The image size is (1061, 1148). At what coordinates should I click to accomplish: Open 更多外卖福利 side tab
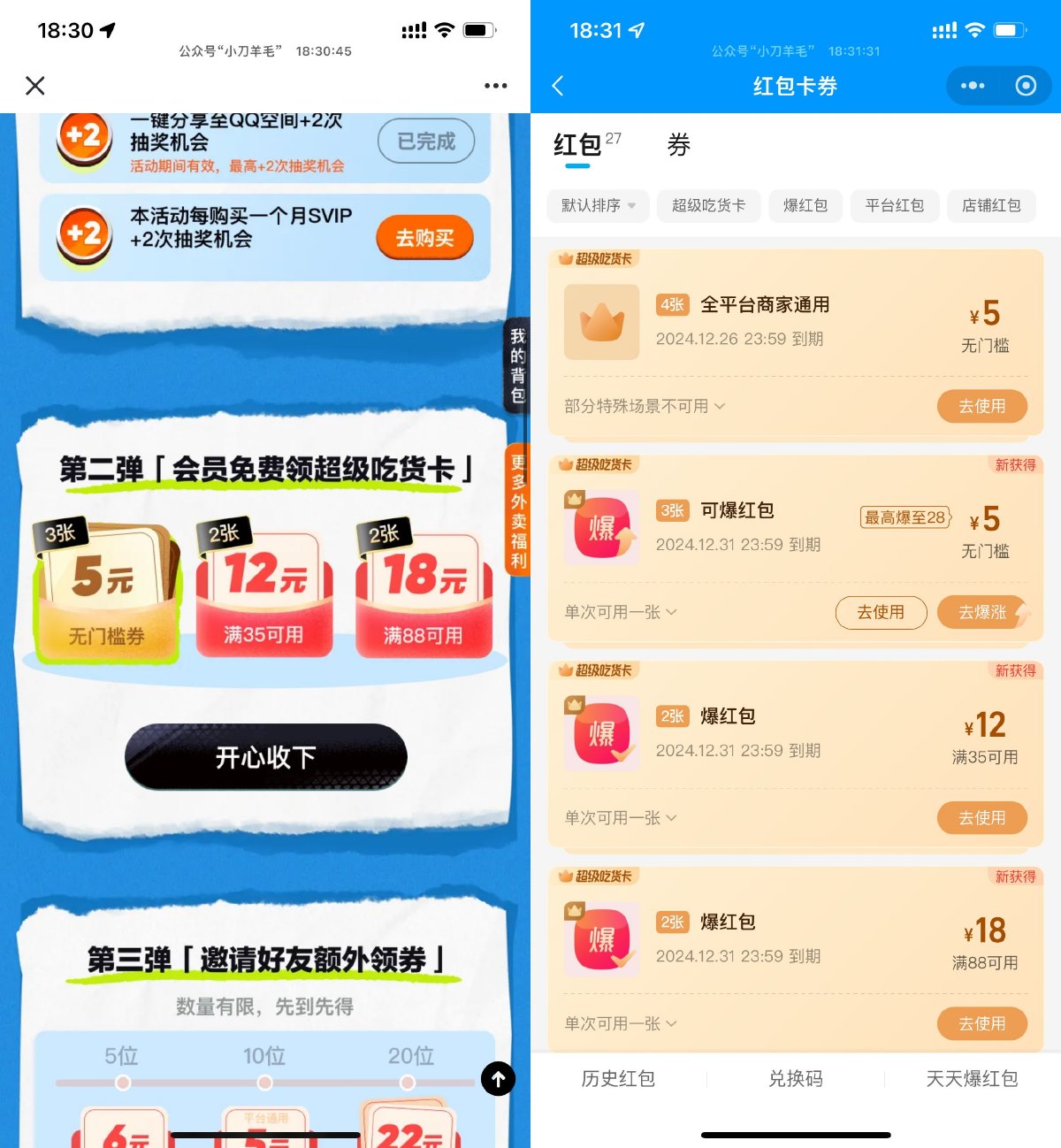coord(517,510)
